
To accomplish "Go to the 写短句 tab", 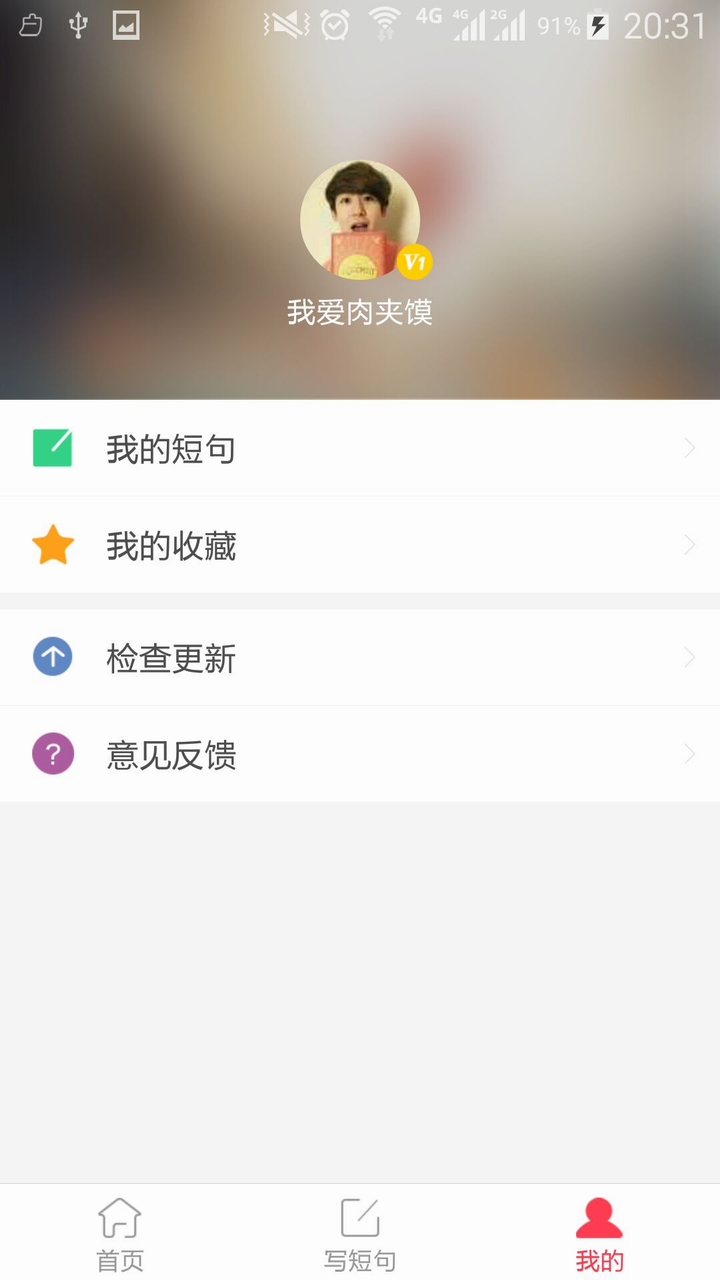I will click(x=360, y=1234).
